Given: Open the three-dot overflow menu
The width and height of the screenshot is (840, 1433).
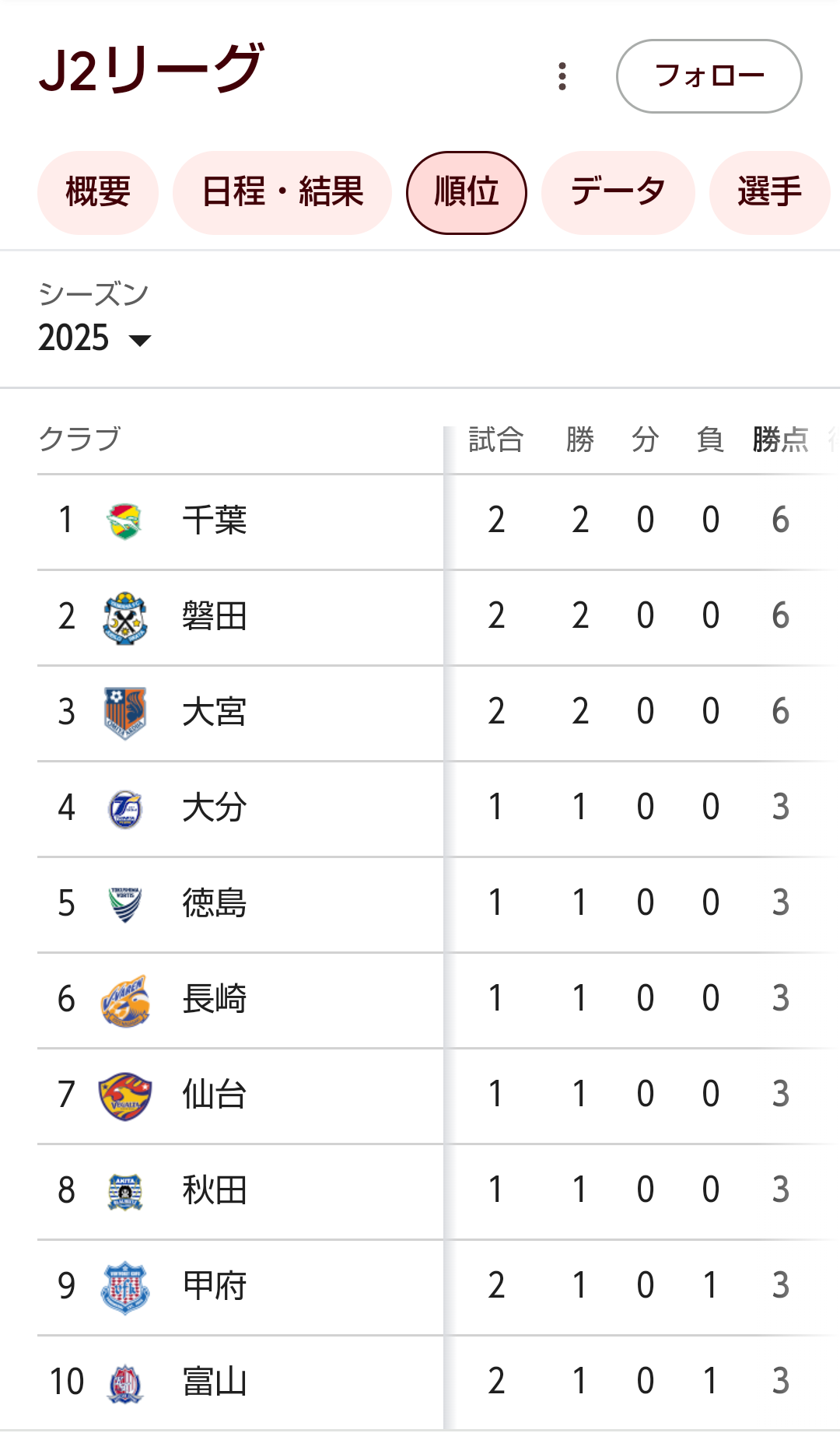Looking at the screenshot, I should tap(562, 76).
